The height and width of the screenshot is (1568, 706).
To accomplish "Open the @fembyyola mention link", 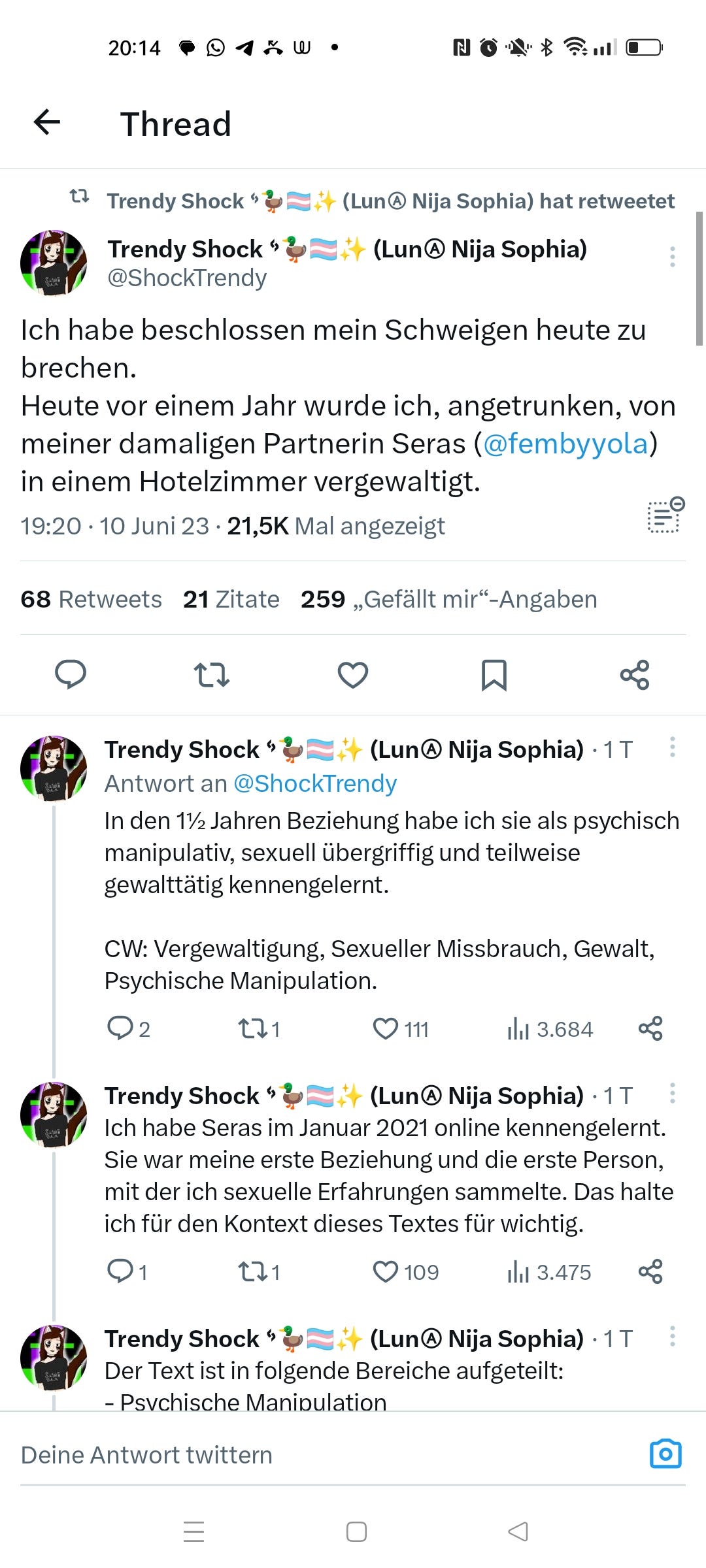I will (x=565, y=444).
